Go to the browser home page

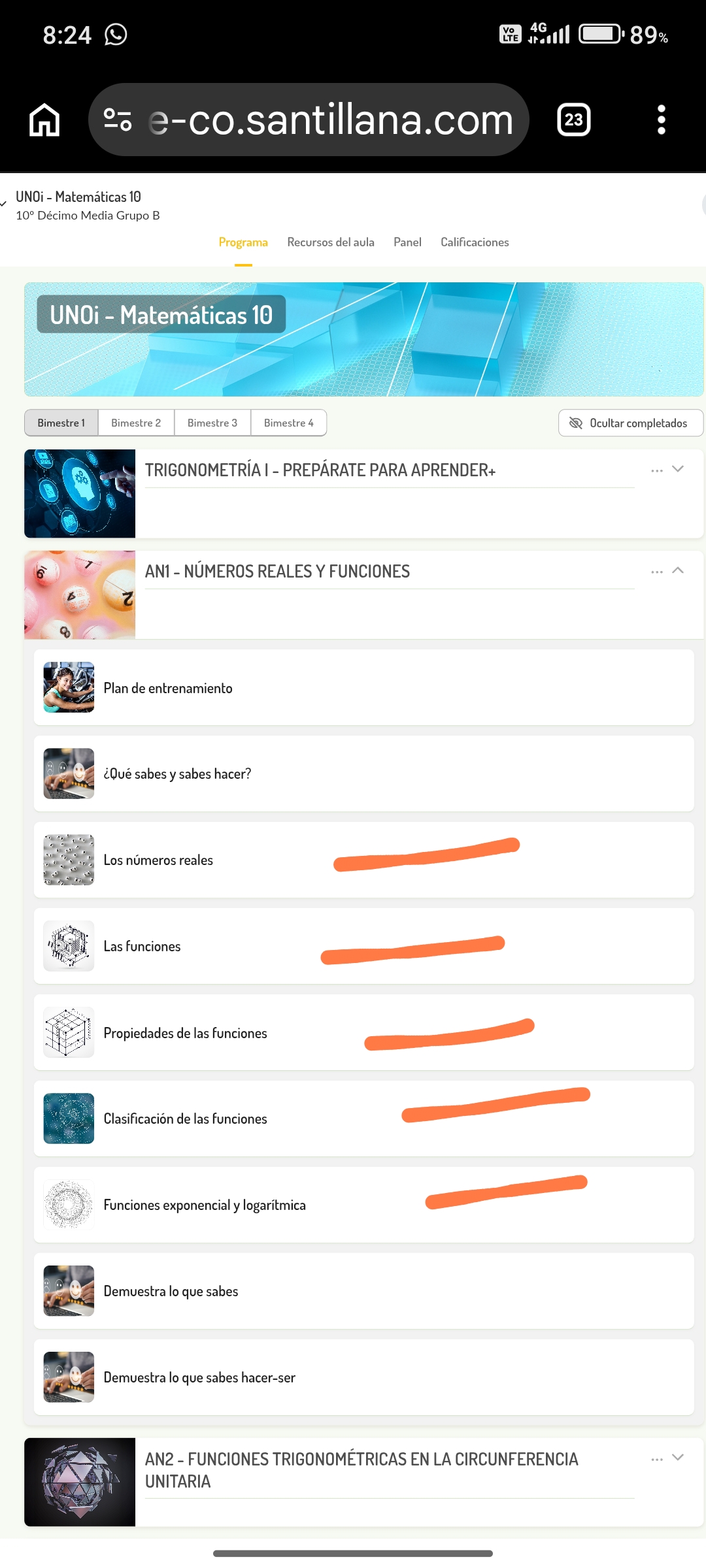pos(44,120)
